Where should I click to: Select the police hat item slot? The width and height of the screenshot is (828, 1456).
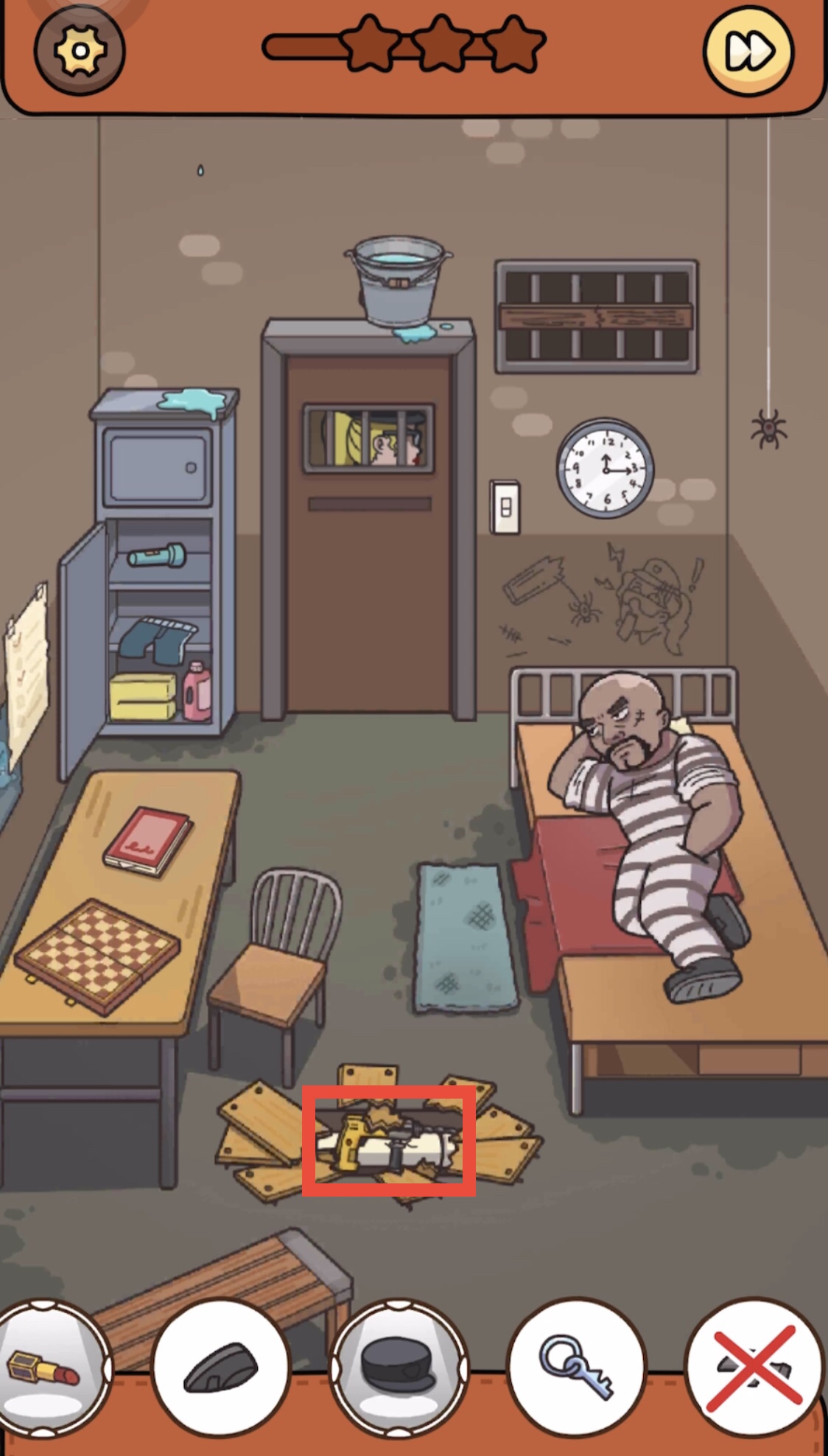tap(399, 1369)
